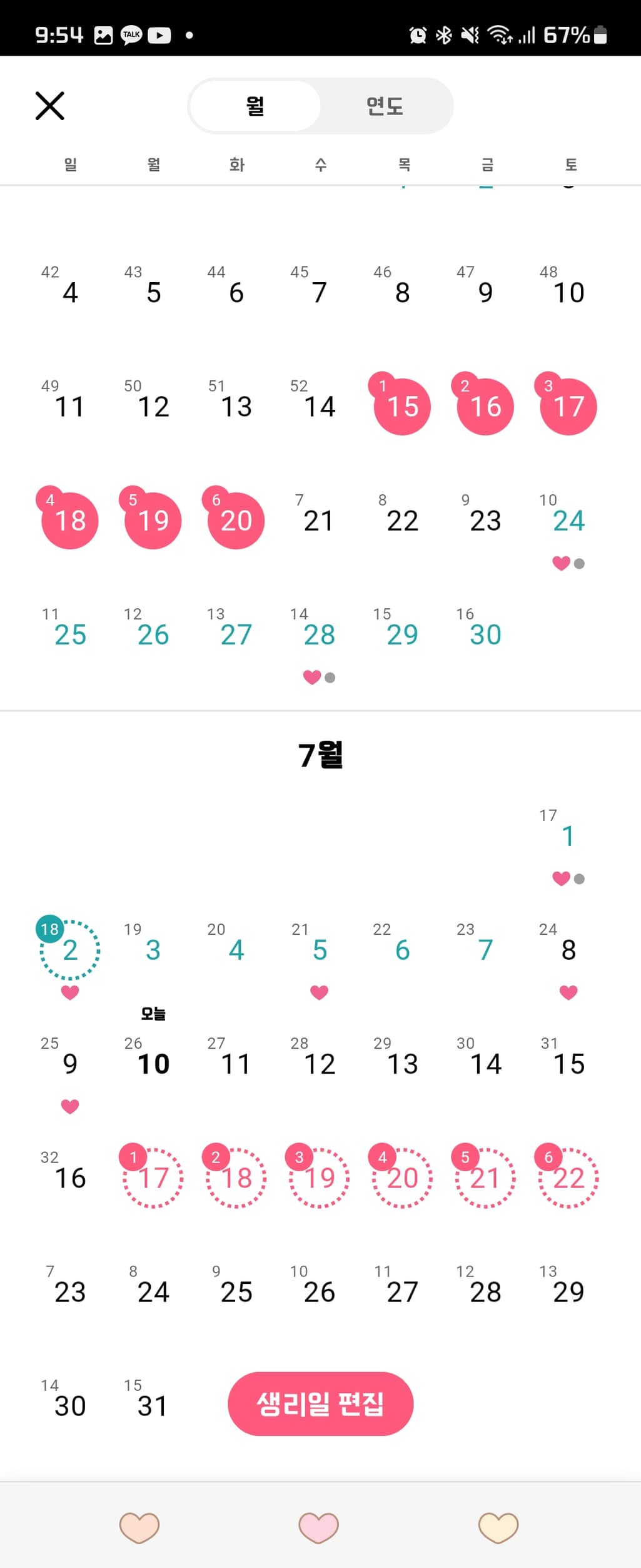This screenshot has width=641, height=1568.
Task: Open July 9 with the heart log
Action: [x=70, y=1064]
